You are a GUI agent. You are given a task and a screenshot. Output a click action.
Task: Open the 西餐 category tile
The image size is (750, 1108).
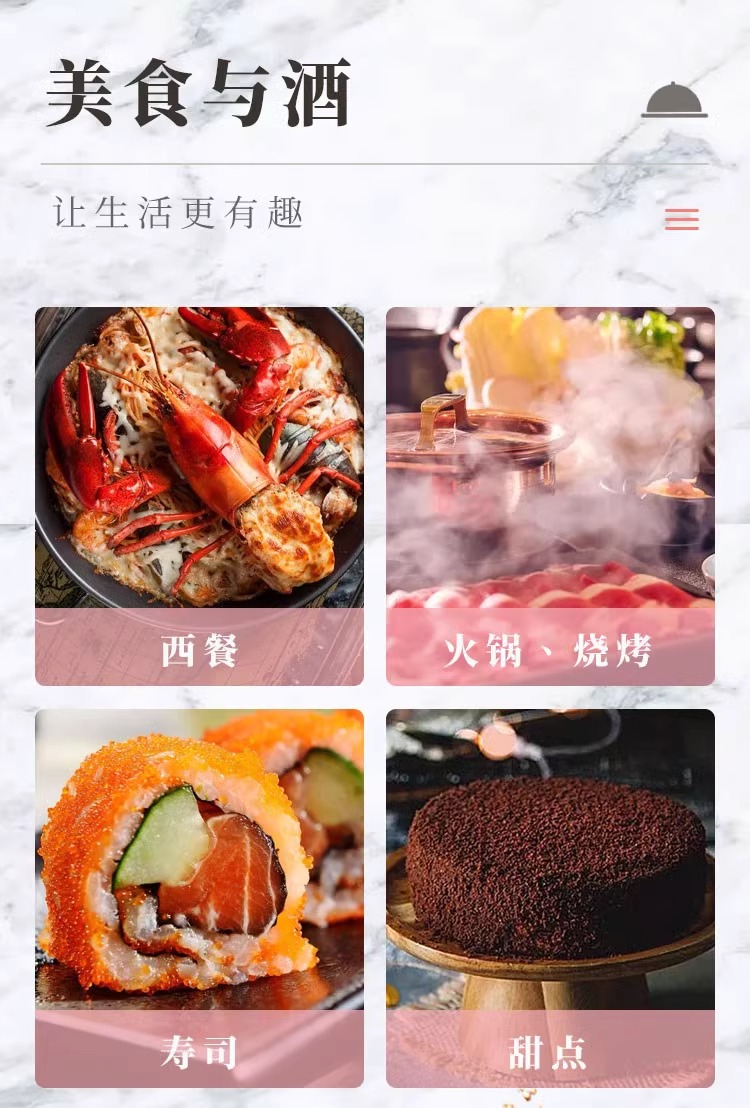pos(199,496)
